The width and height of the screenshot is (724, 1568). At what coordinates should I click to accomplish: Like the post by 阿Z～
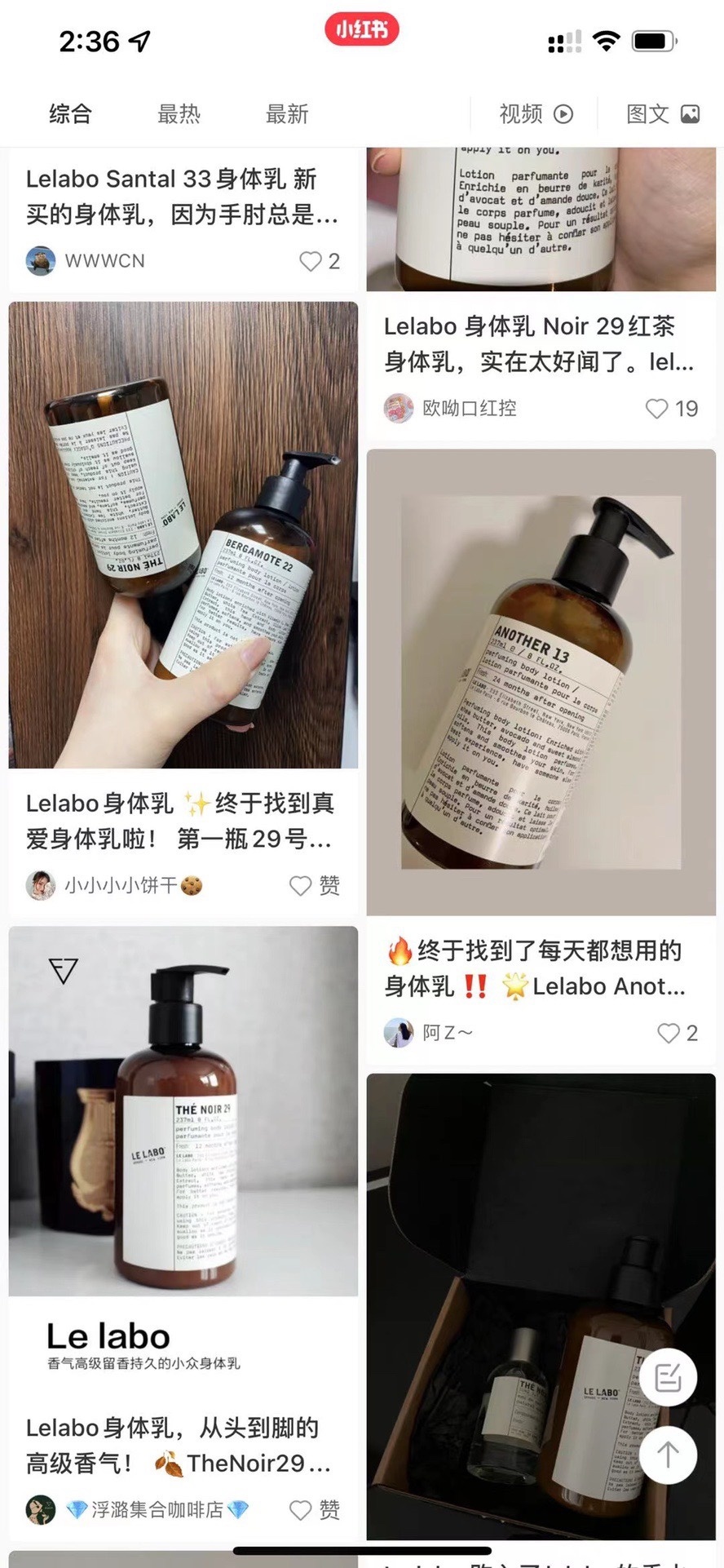tap(678, 1033)
